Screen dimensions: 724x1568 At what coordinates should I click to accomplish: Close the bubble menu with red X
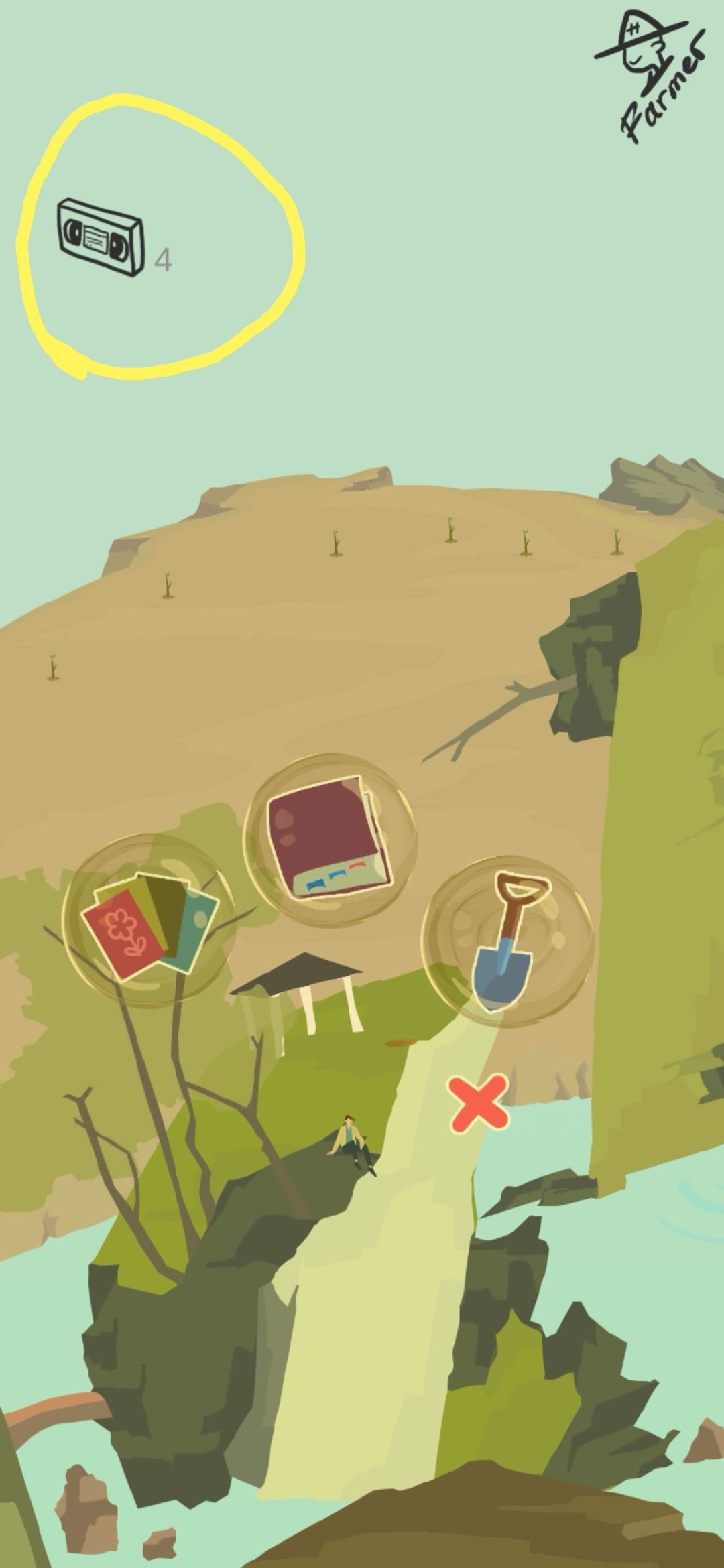[x=479, y=1104]
